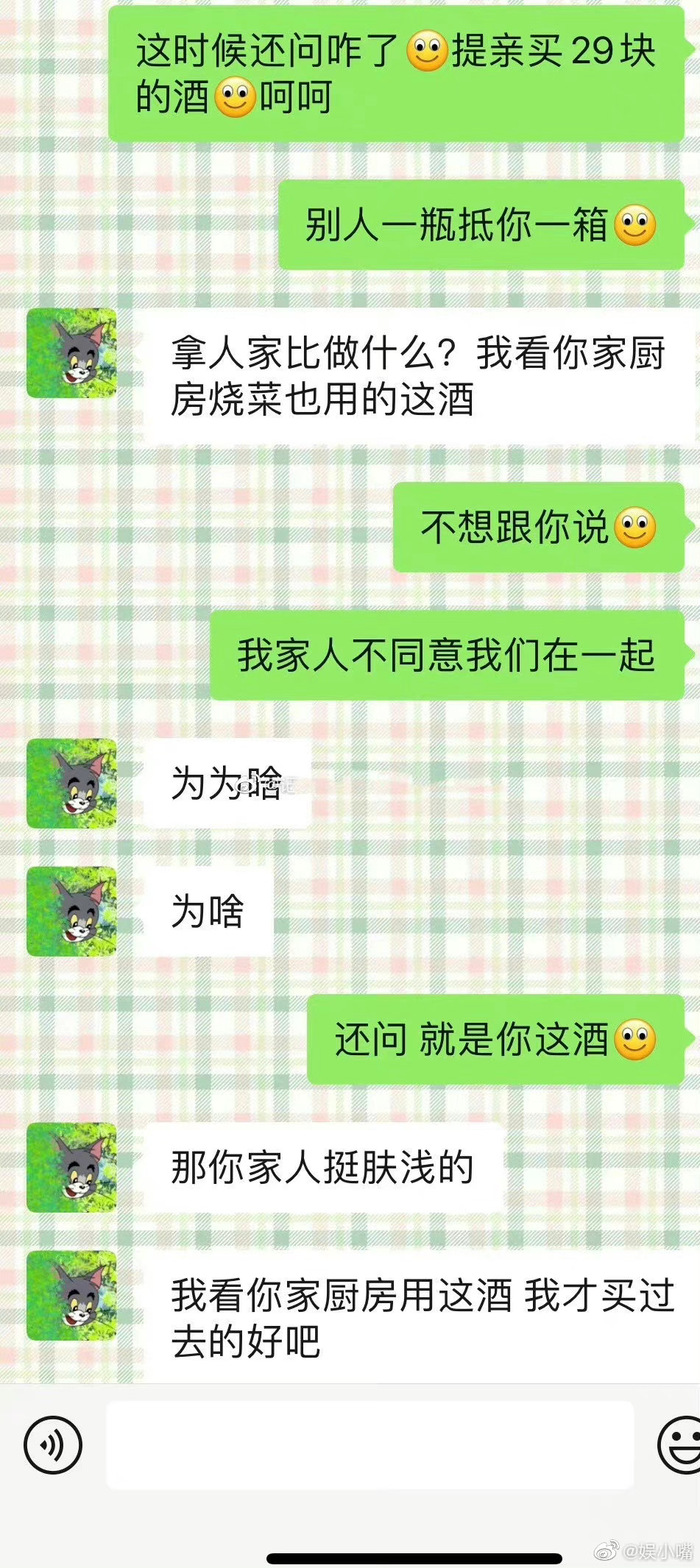The image size is (700, 1568).
Task: Open contact avatar next to 那你家人挺肤浅的
Action: [71, 1167]
